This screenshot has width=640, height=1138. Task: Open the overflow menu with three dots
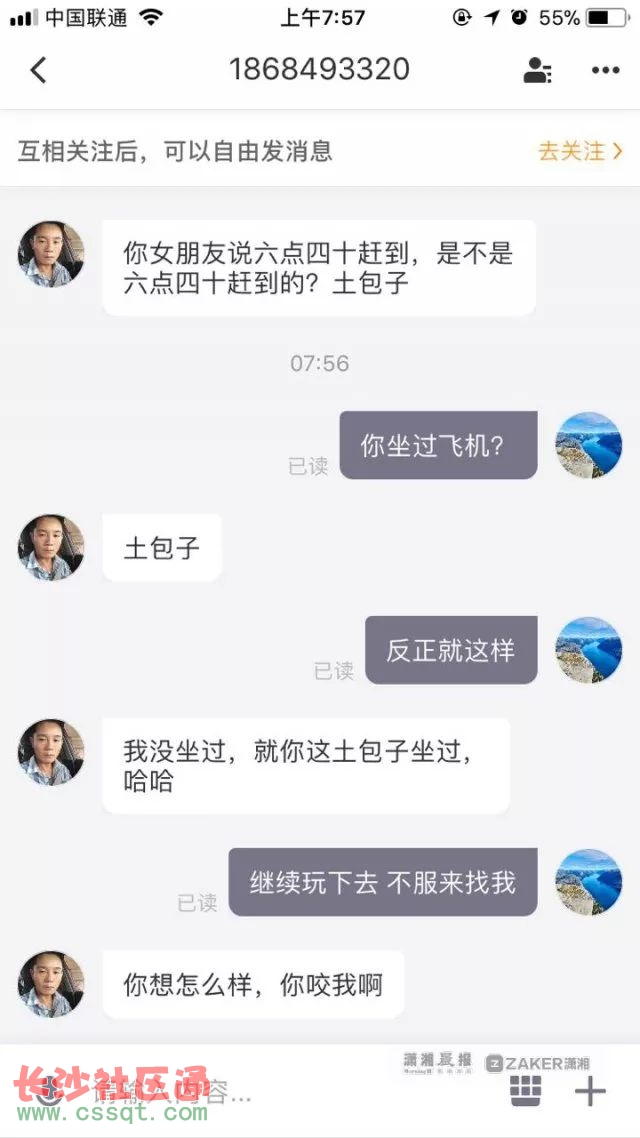(606, 70)
